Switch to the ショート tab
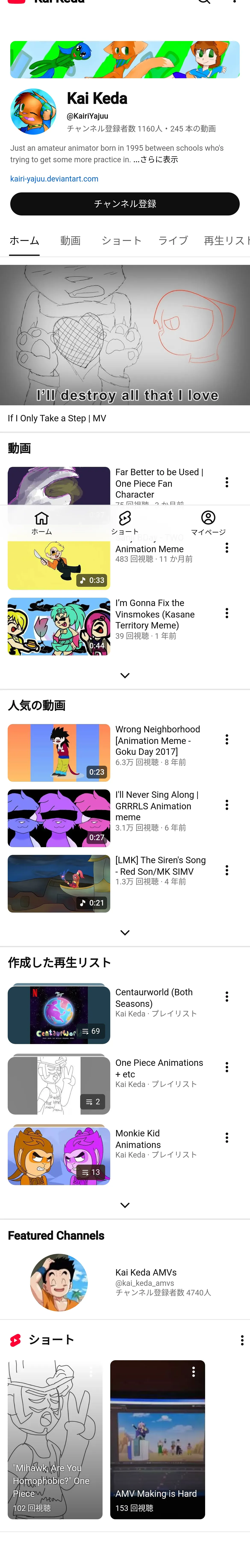 click(121, 240)
